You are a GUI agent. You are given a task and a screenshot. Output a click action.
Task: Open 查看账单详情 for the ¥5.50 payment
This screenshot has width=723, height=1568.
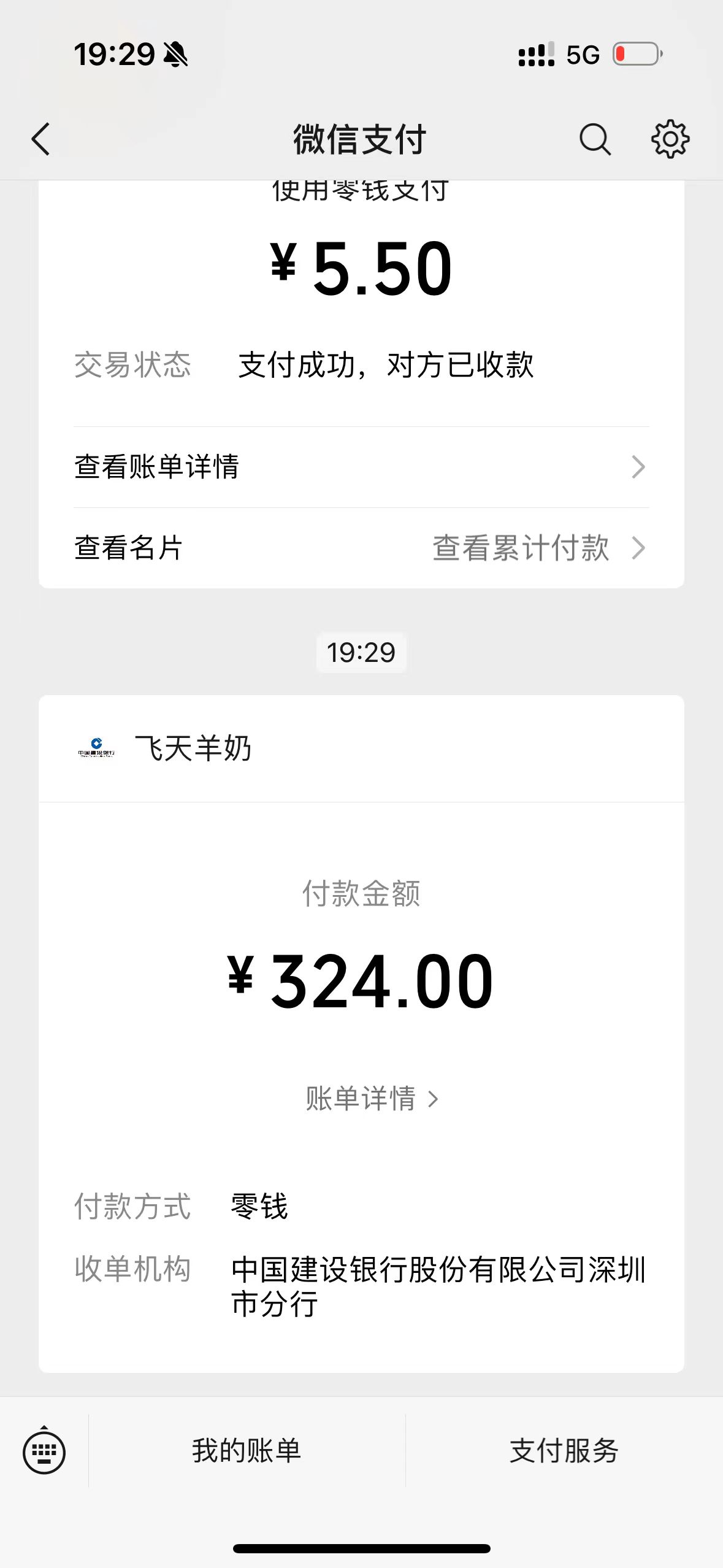[361, 467]
